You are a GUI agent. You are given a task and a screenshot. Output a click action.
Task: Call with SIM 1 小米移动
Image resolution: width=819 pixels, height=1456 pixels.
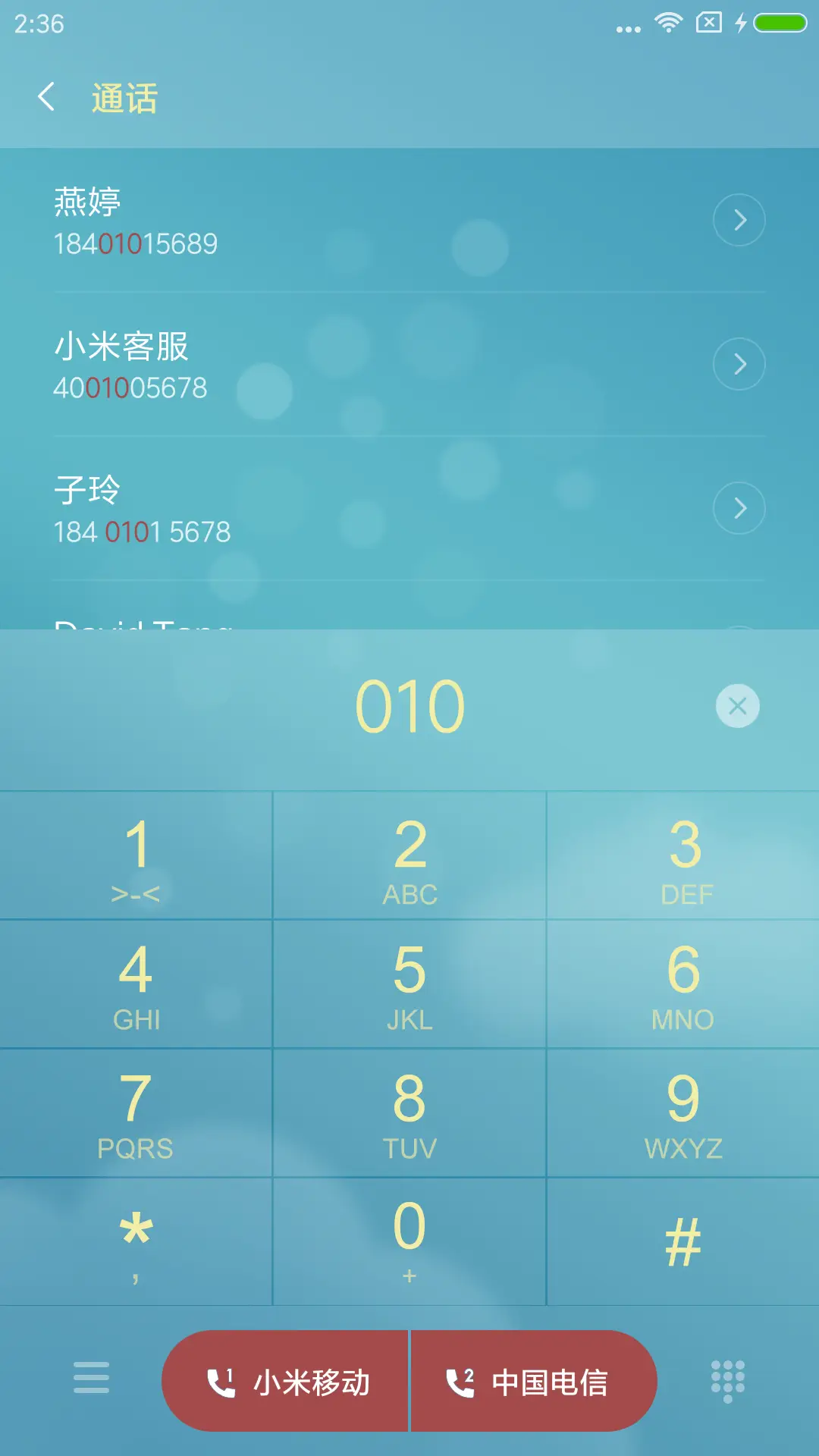click(x=286, y=1382)
